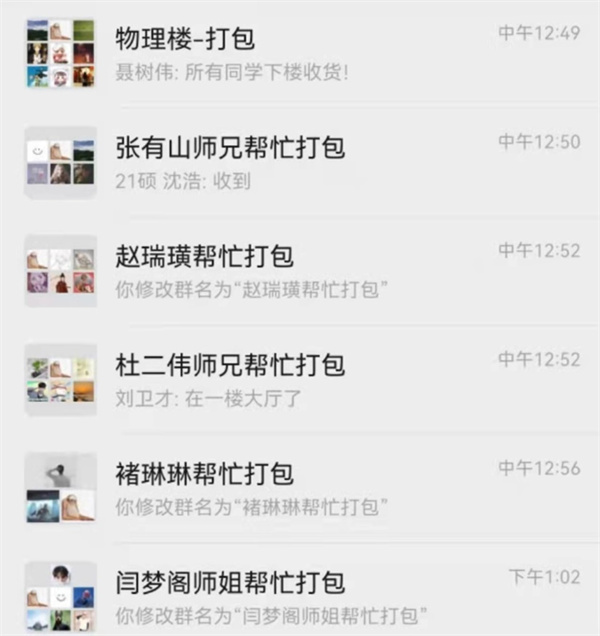Screen dimensions: 600x636
Task: Open the 杜二伟师兄帮忙打包 chat
Action: [x=300, y=378]
